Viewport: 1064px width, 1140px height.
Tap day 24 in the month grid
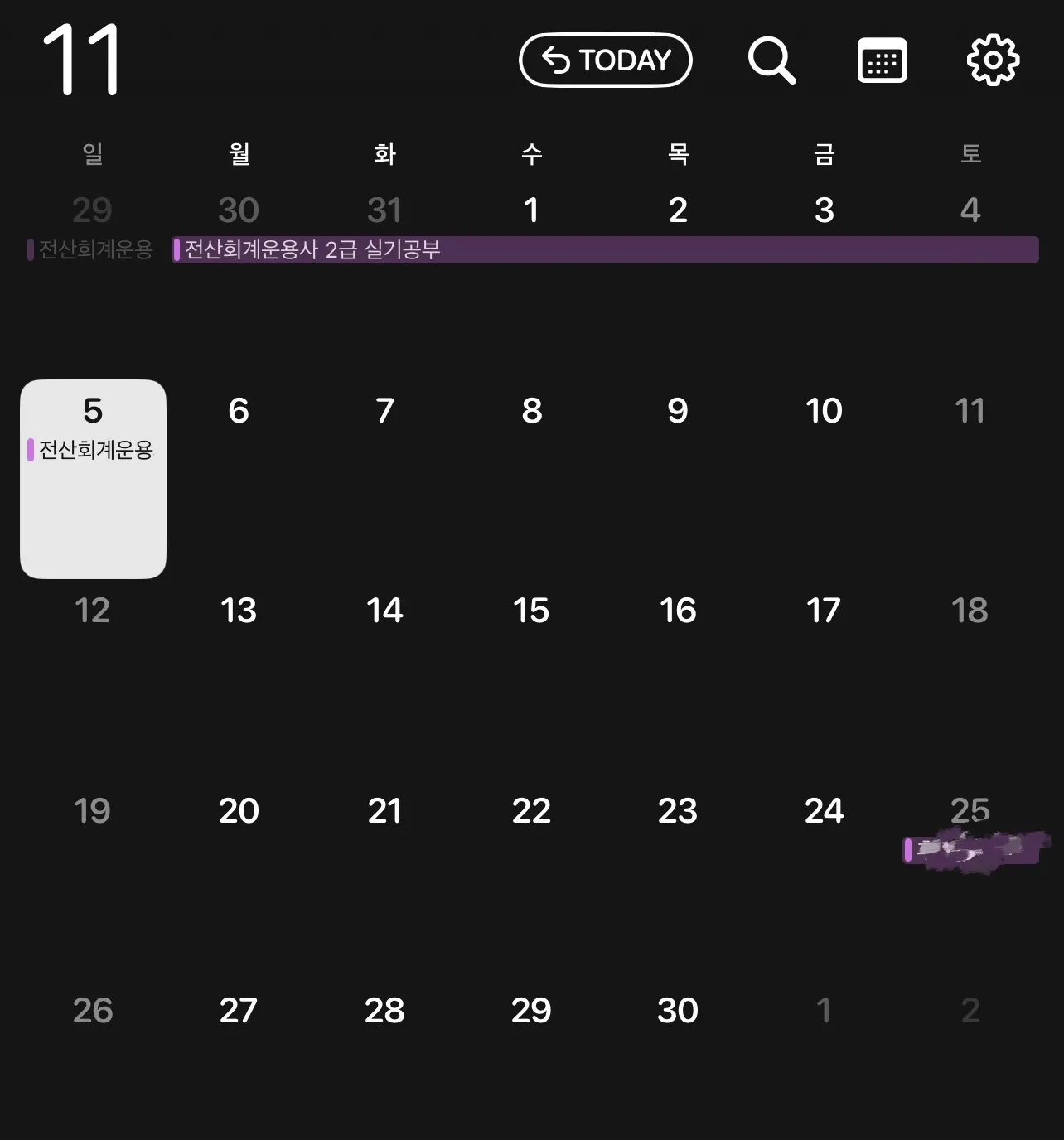[x=824, y=811]
